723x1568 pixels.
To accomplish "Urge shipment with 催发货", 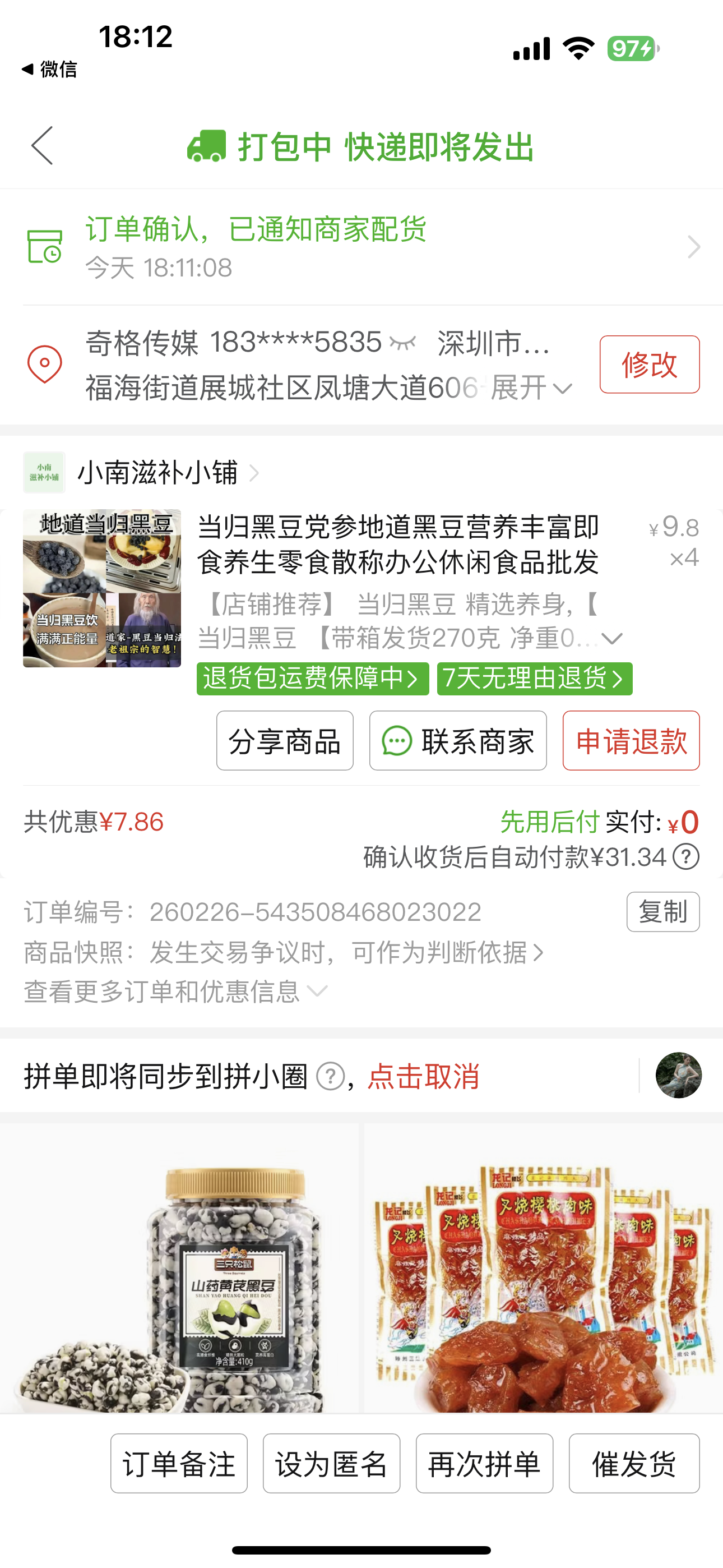I will (x=633, y=1463).
